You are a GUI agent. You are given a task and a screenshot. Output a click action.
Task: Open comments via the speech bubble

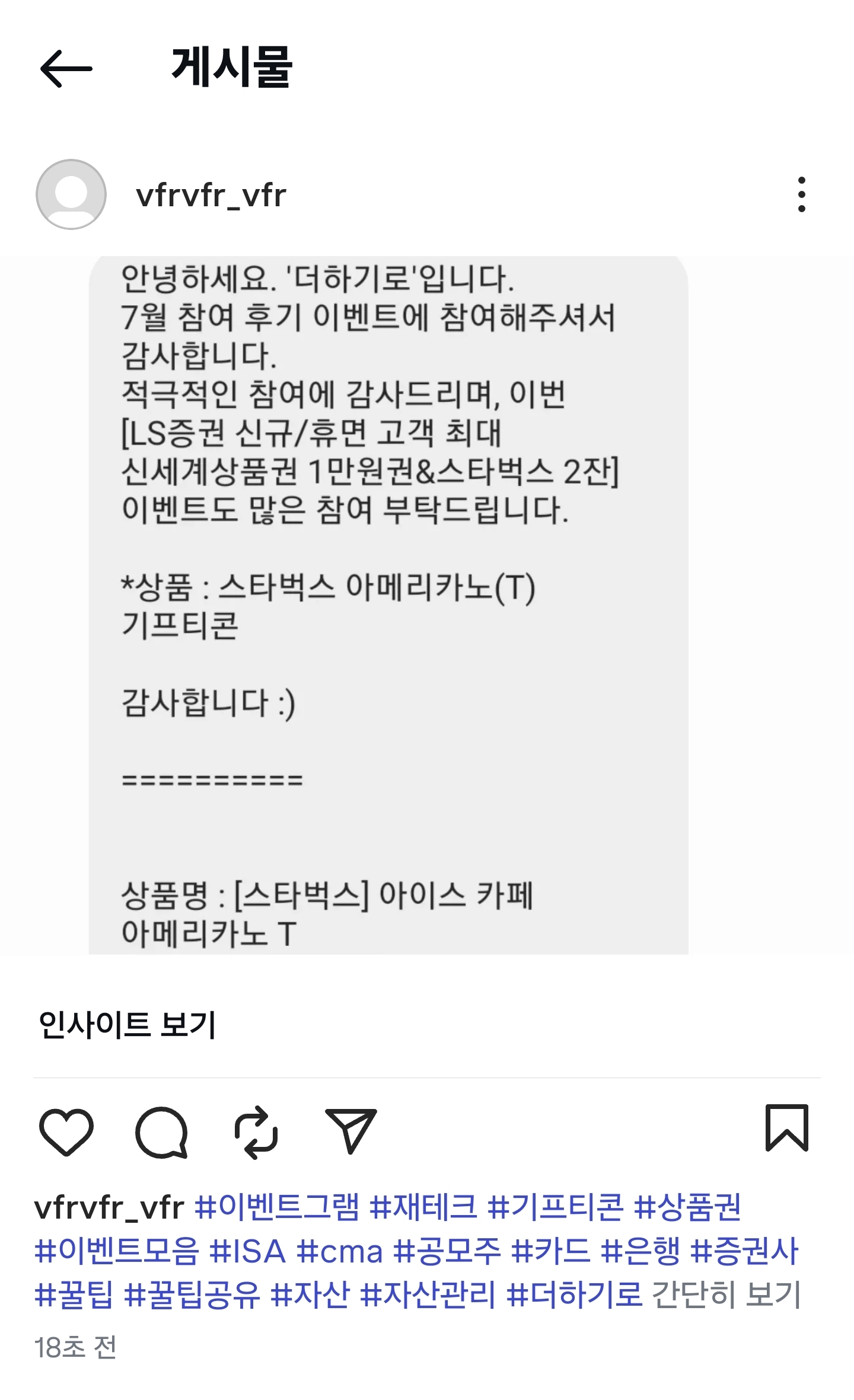point(161,1131)
